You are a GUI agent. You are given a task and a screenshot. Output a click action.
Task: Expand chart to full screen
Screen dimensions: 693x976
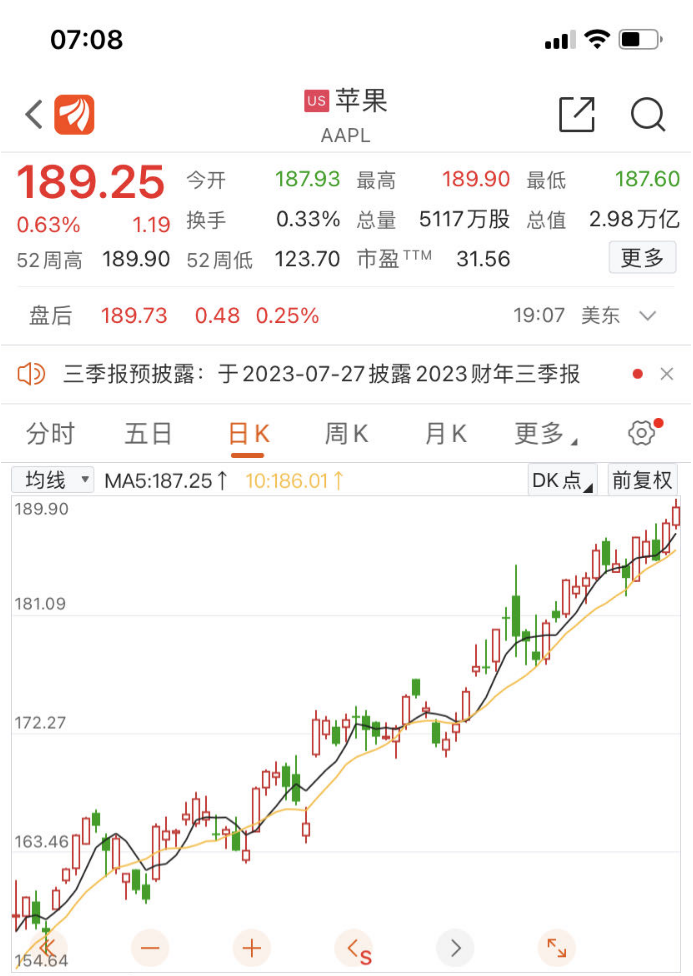[557, 947]
